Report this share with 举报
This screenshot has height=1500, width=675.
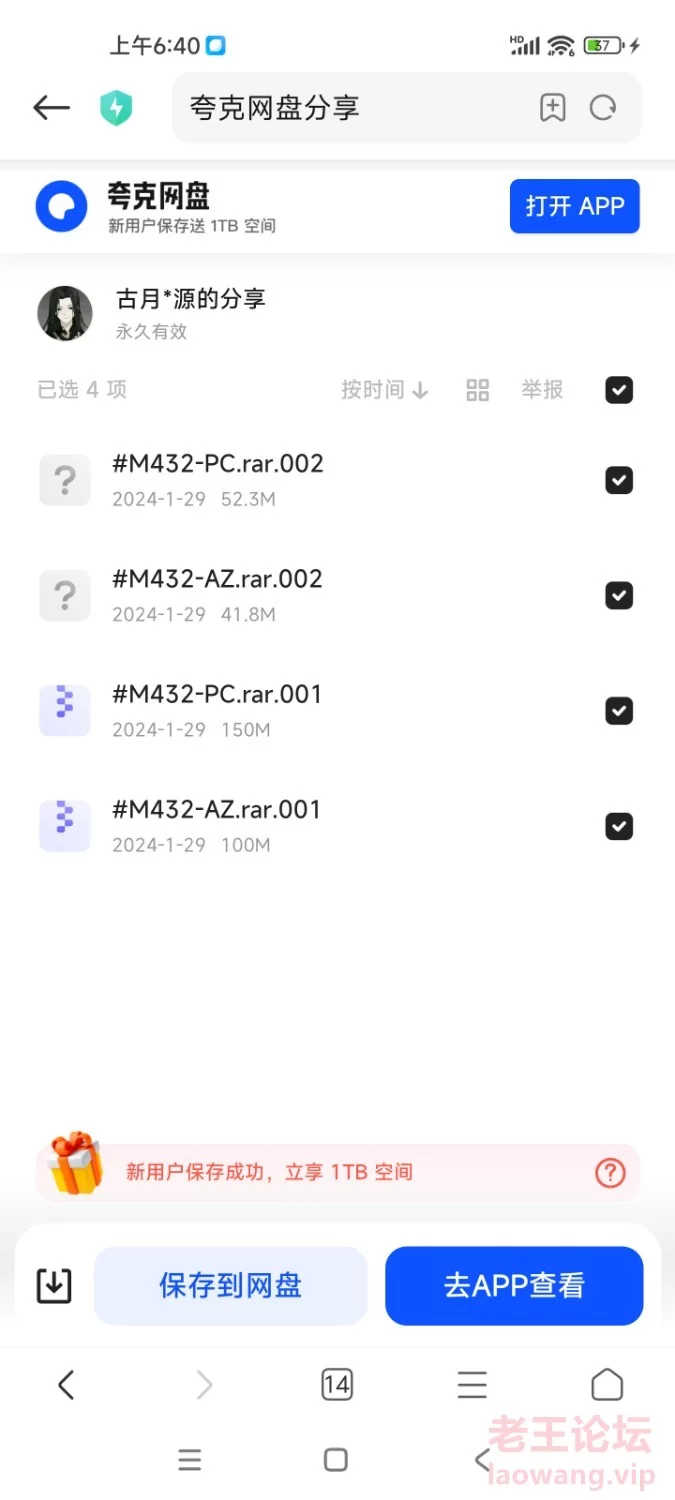[x=542, y=390]
